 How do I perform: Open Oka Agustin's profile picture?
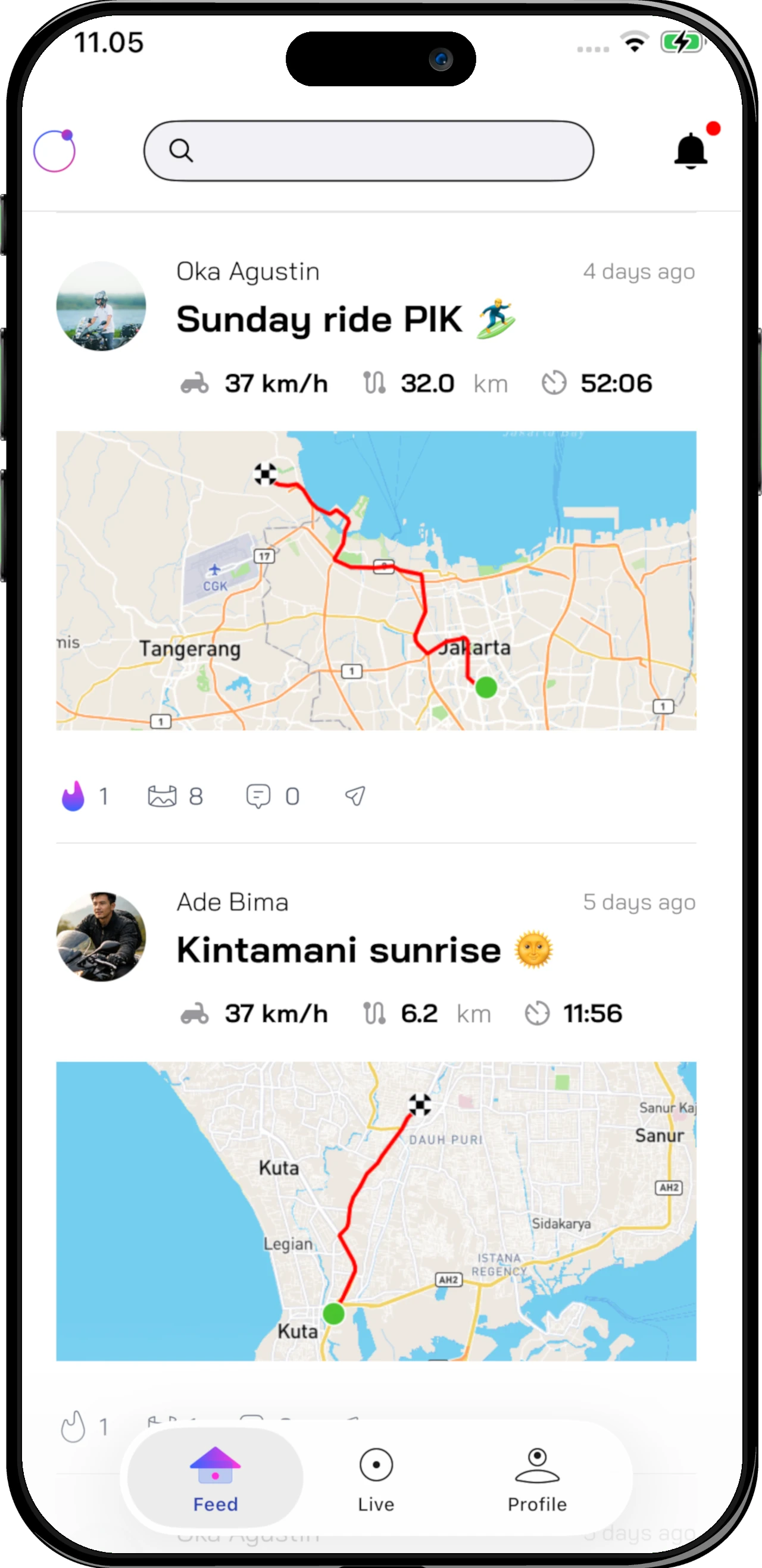point(101,306)
